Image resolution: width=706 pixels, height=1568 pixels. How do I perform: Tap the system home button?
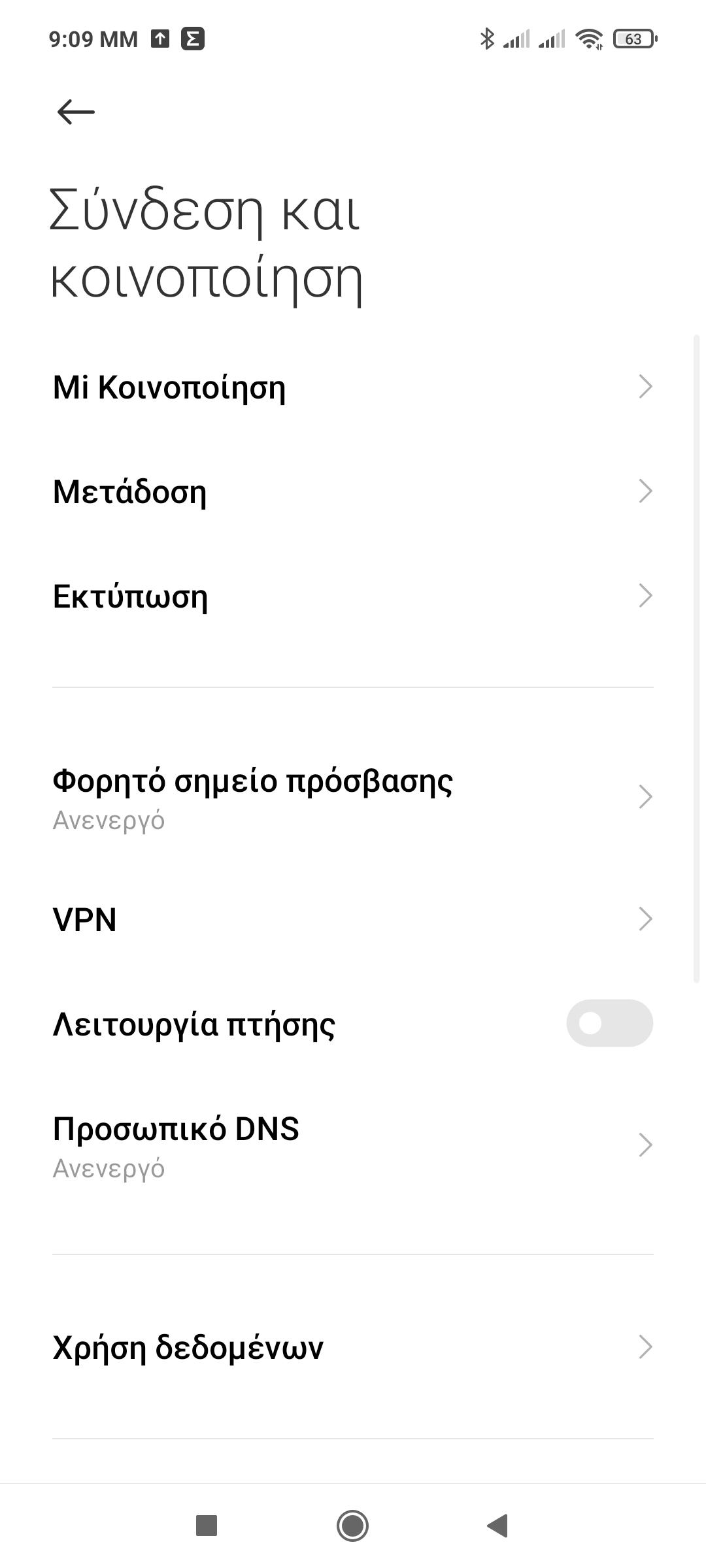pyautogui.click(x=353, y=1526)
